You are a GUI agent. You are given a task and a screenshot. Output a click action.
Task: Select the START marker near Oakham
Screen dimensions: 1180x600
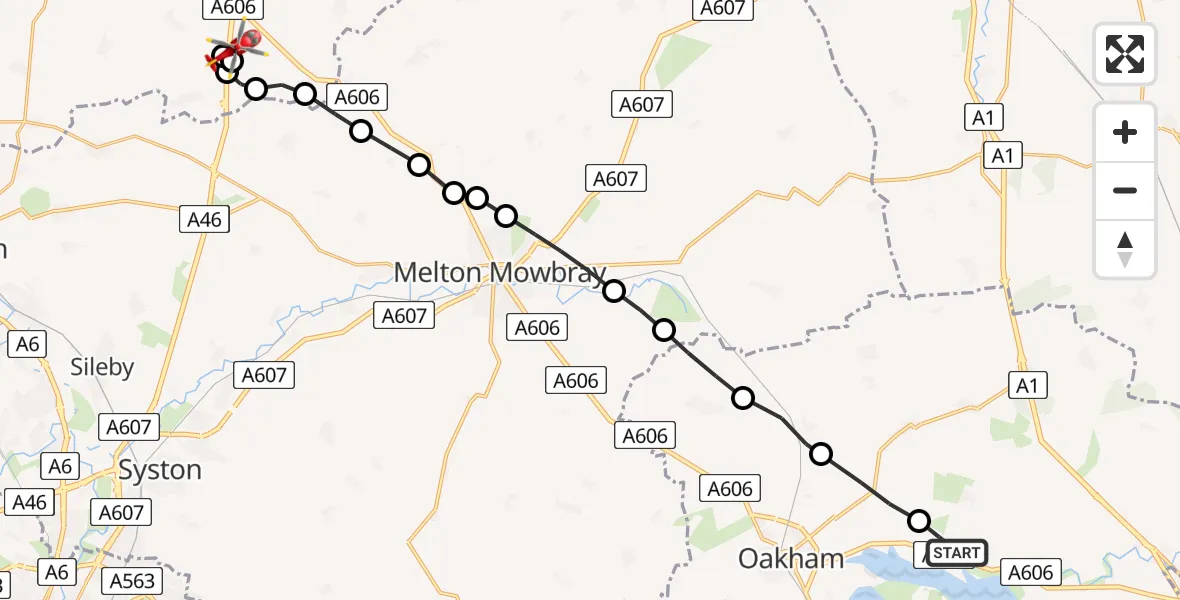(957, 553)
